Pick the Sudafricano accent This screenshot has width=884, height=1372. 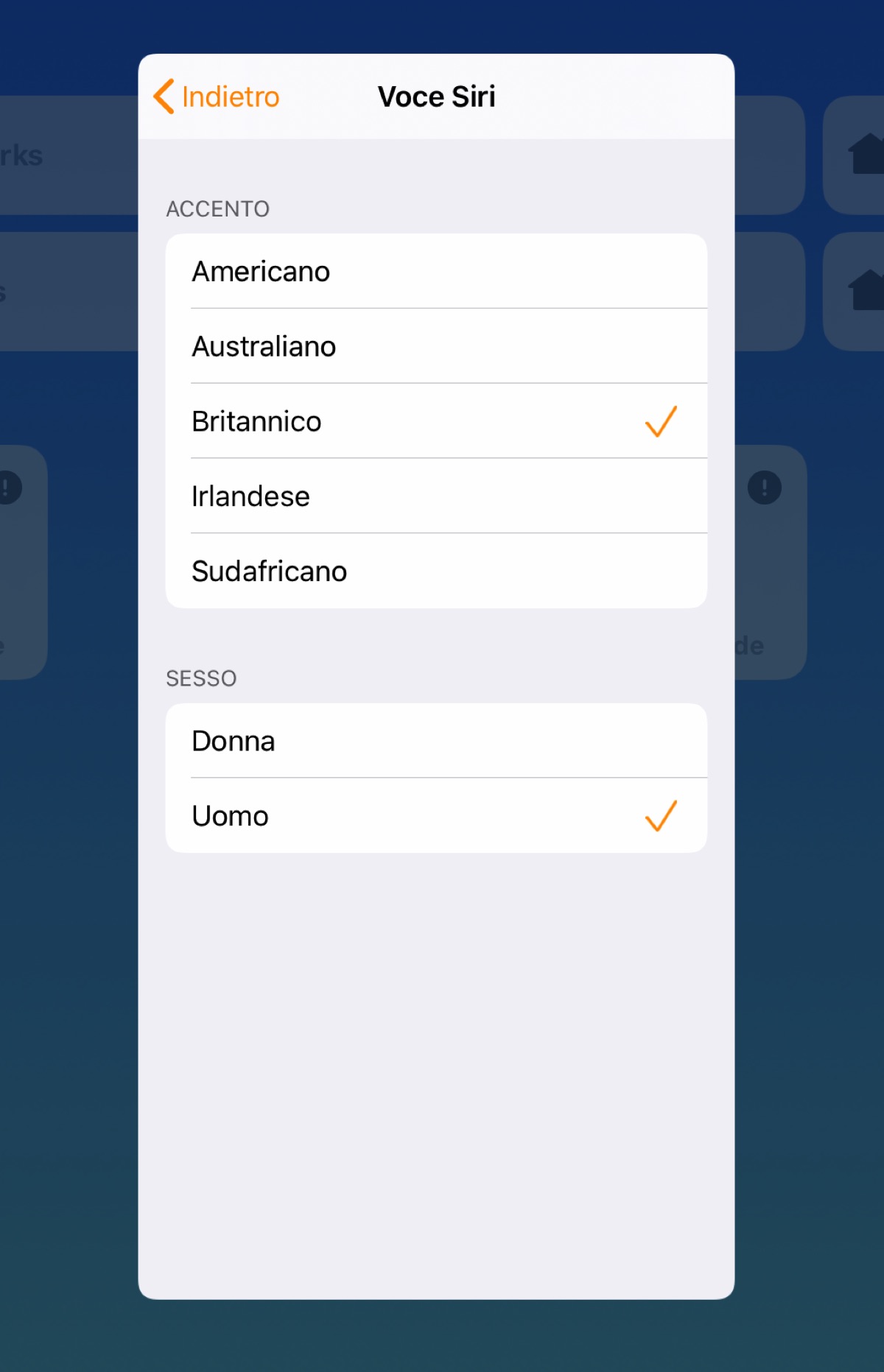point(435,571)
